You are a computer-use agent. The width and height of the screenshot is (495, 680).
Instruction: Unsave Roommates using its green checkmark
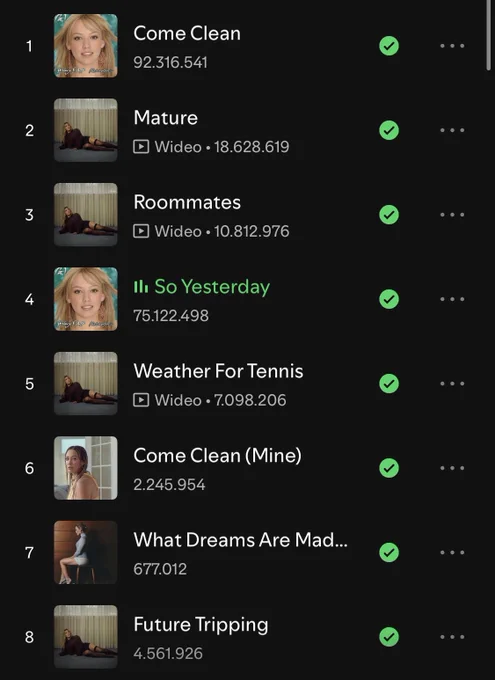[x=389, y=215]
